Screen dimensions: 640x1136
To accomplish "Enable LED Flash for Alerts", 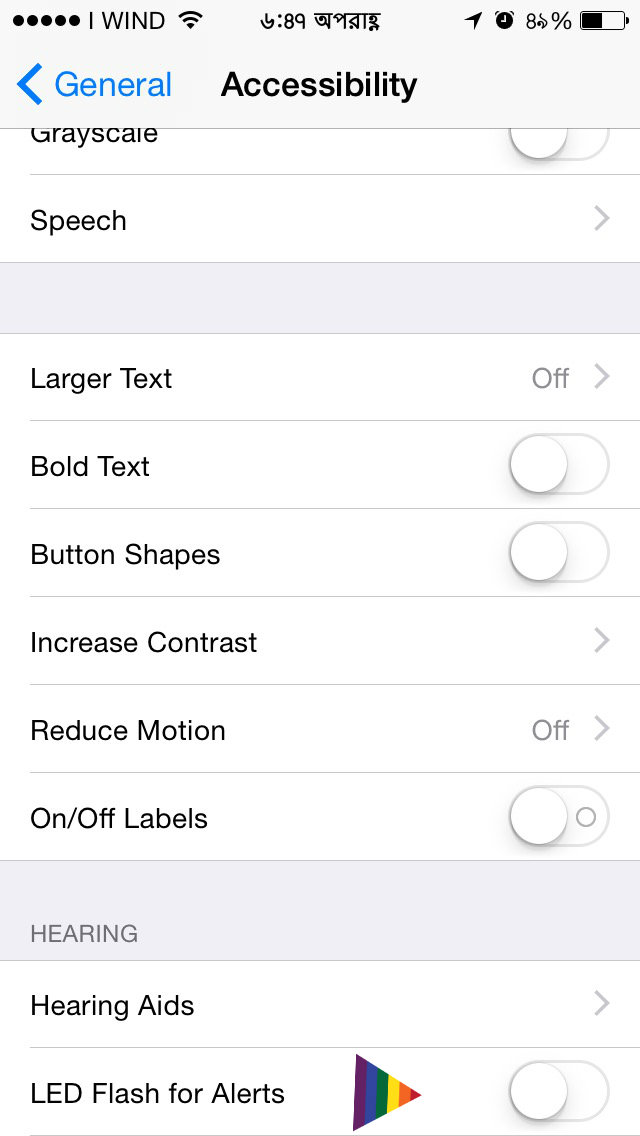I will click(558, 1092).
